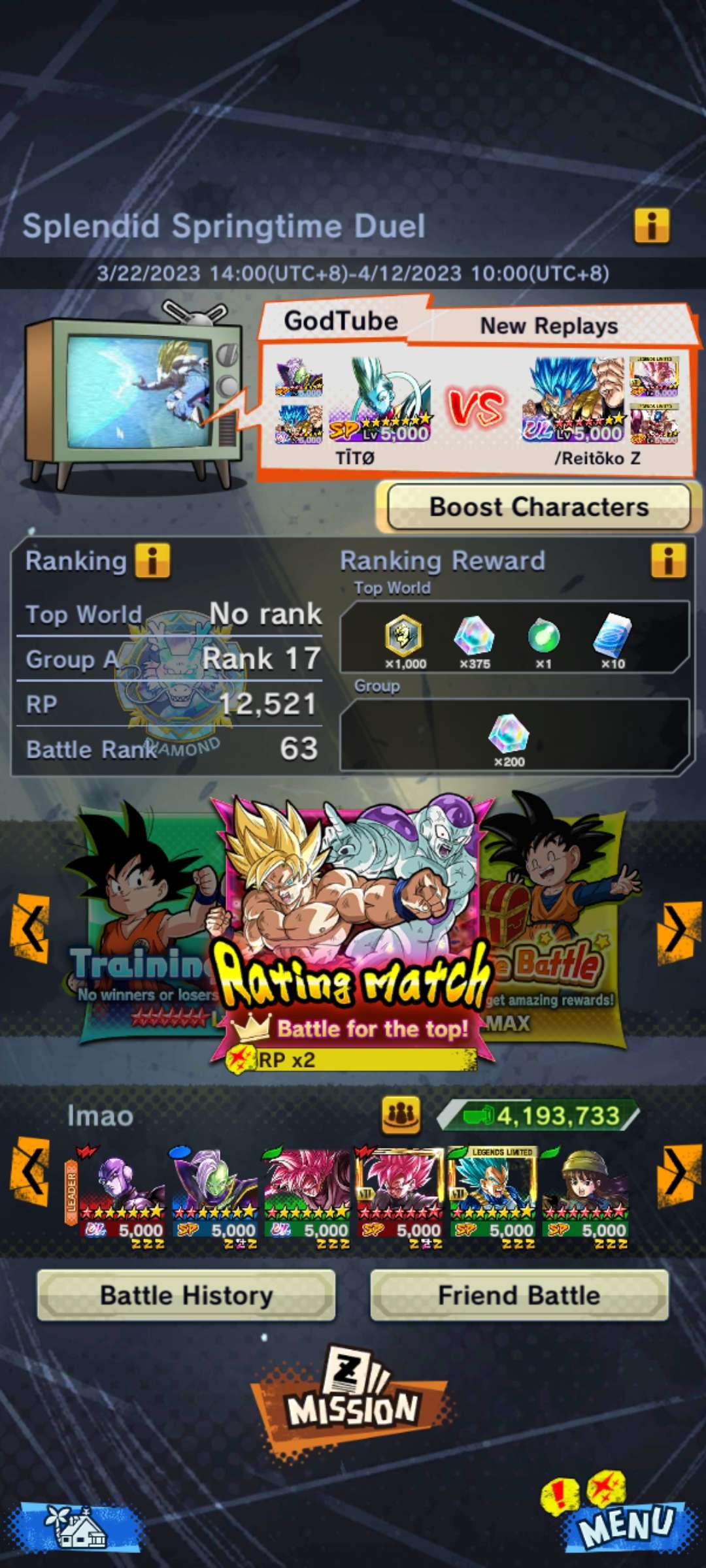The image size is (706, 1568).
Task: Go to previous battle mode
Action: pos(29,928)
